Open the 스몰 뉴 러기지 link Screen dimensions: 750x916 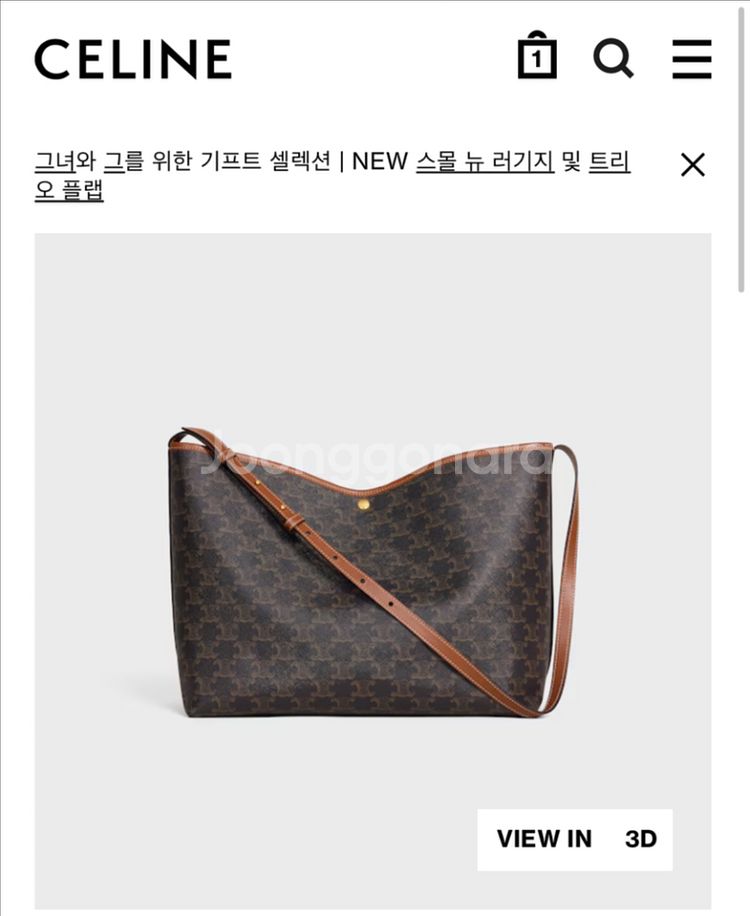[485, 161]
